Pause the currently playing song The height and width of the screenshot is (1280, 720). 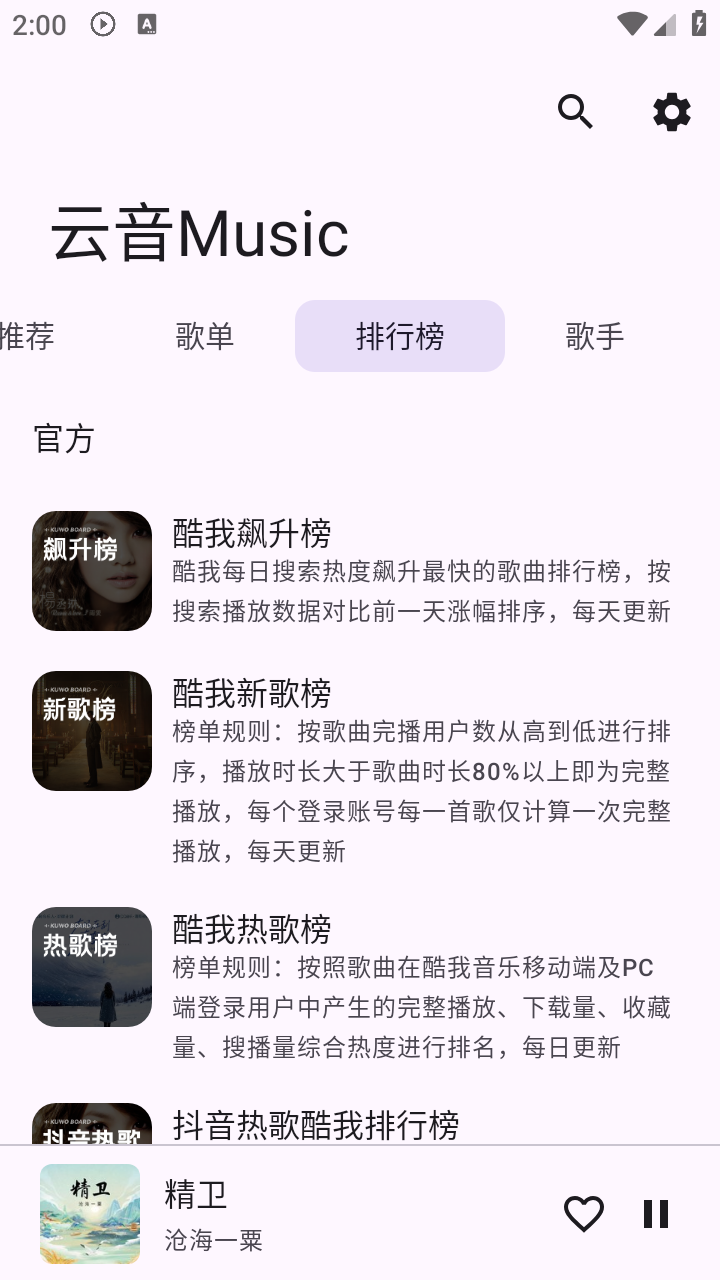(655, 1213)
